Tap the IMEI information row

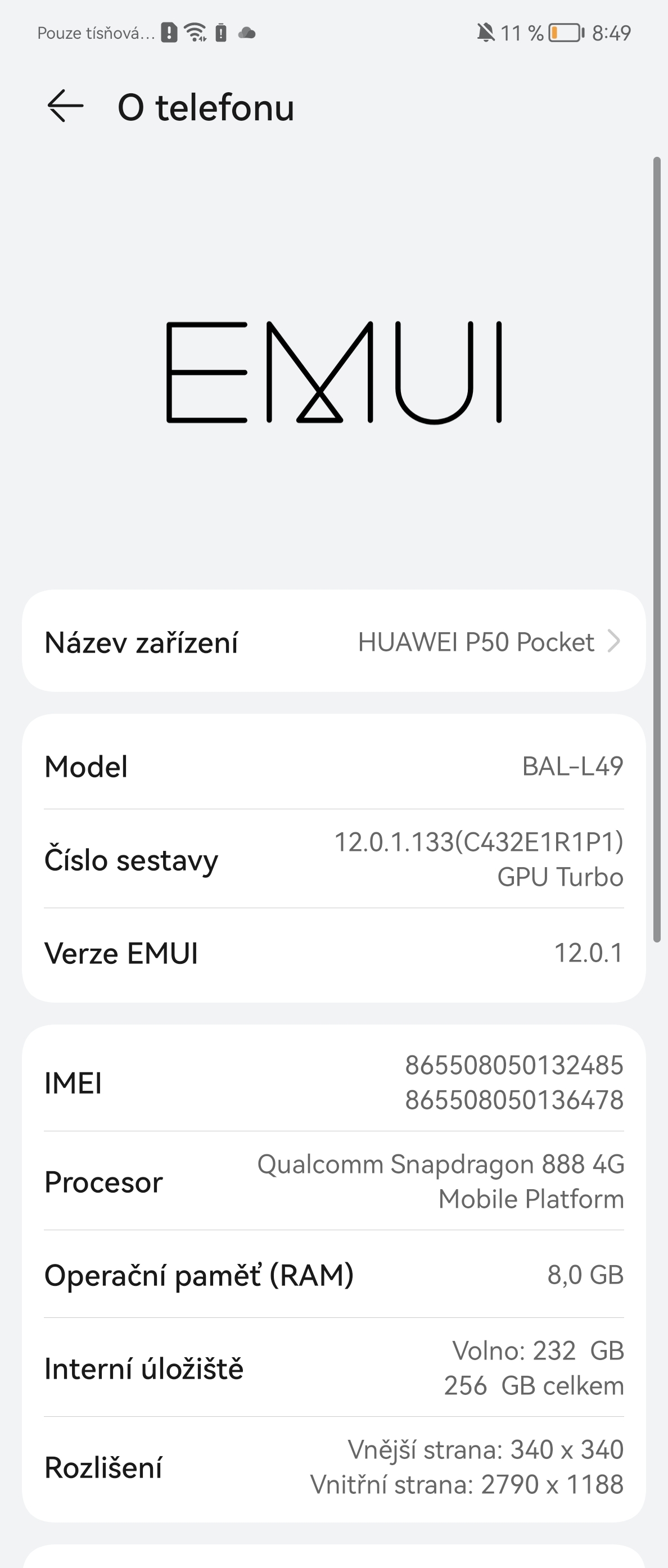(x=333, y=1084)
